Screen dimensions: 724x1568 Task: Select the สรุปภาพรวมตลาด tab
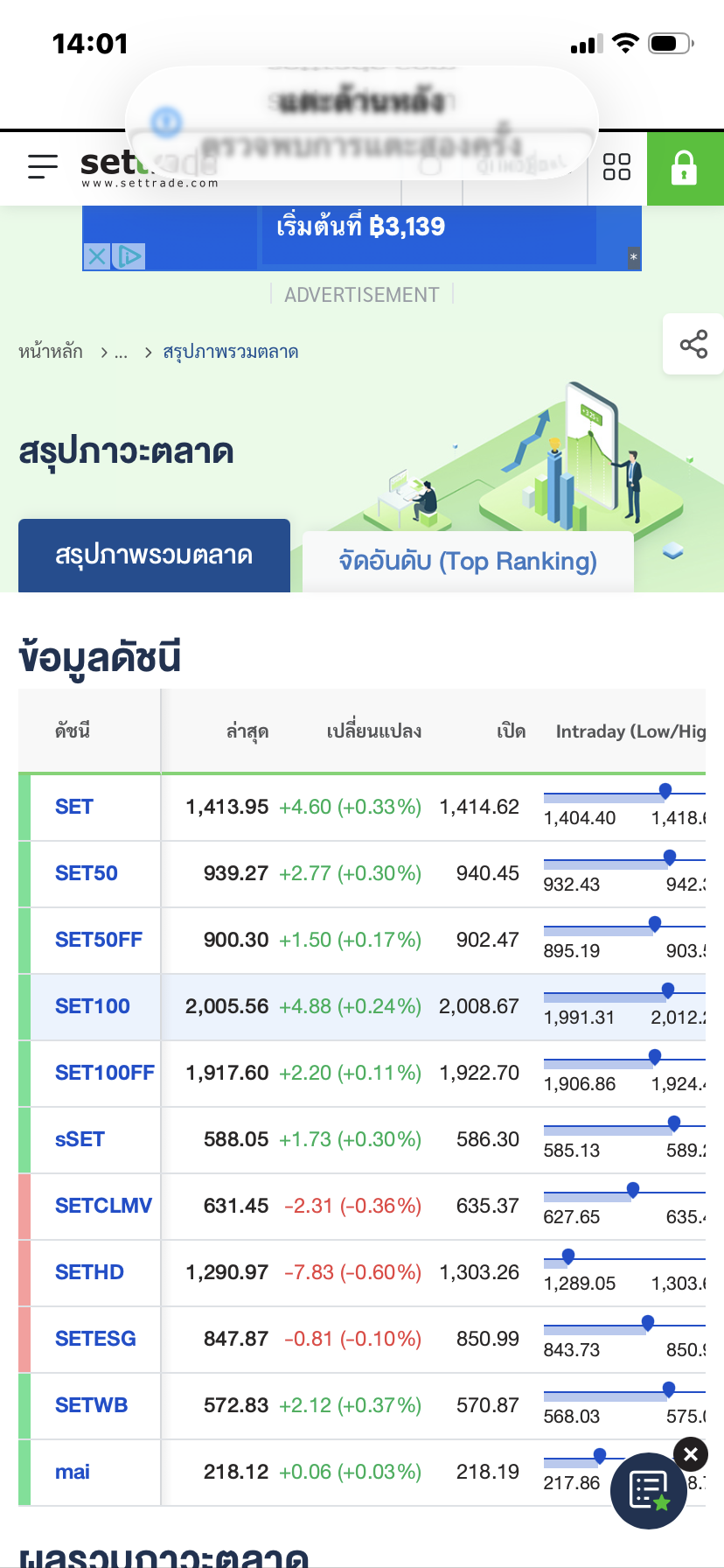point(154,556)
